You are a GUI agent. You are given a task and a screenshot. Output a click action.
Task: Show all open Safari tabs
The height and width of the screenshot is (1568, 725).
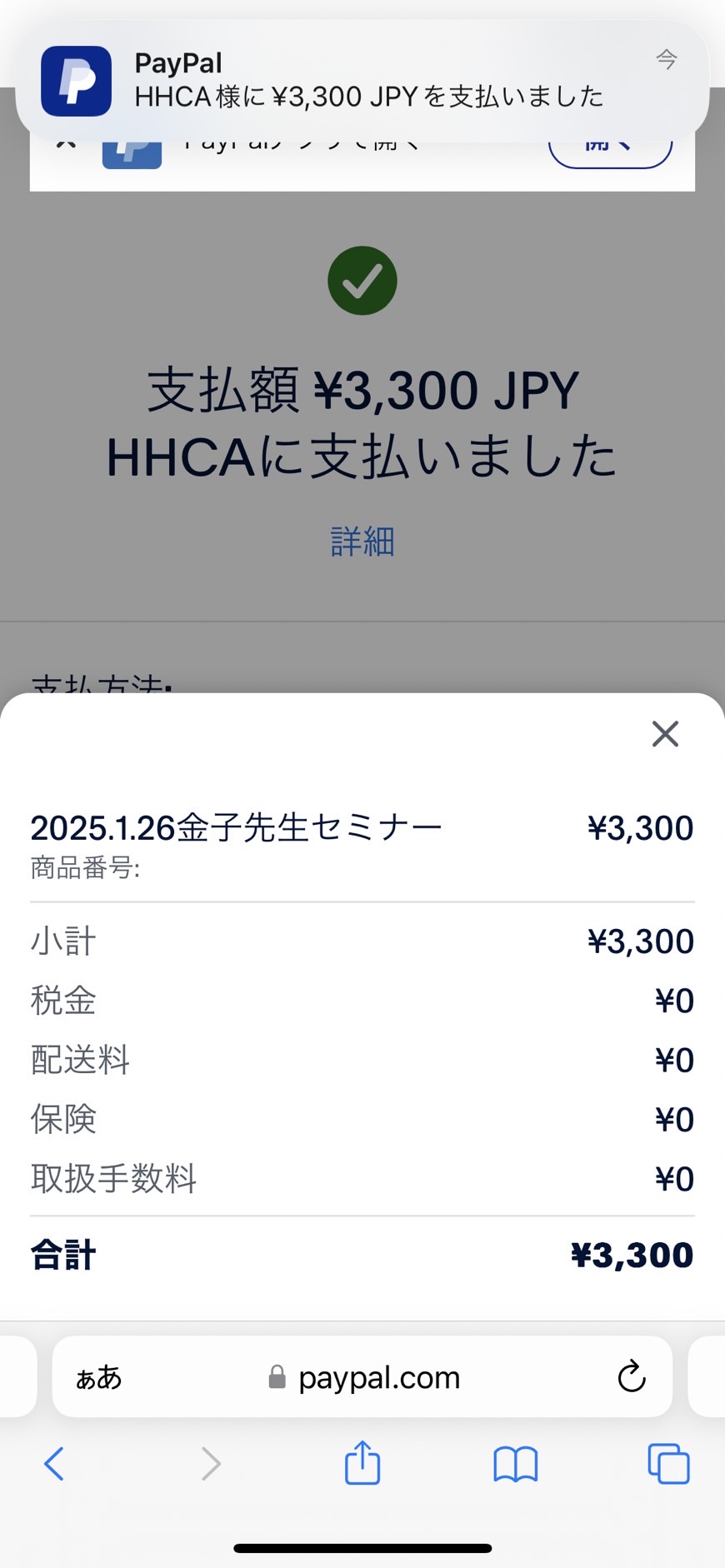(668, 1464)
